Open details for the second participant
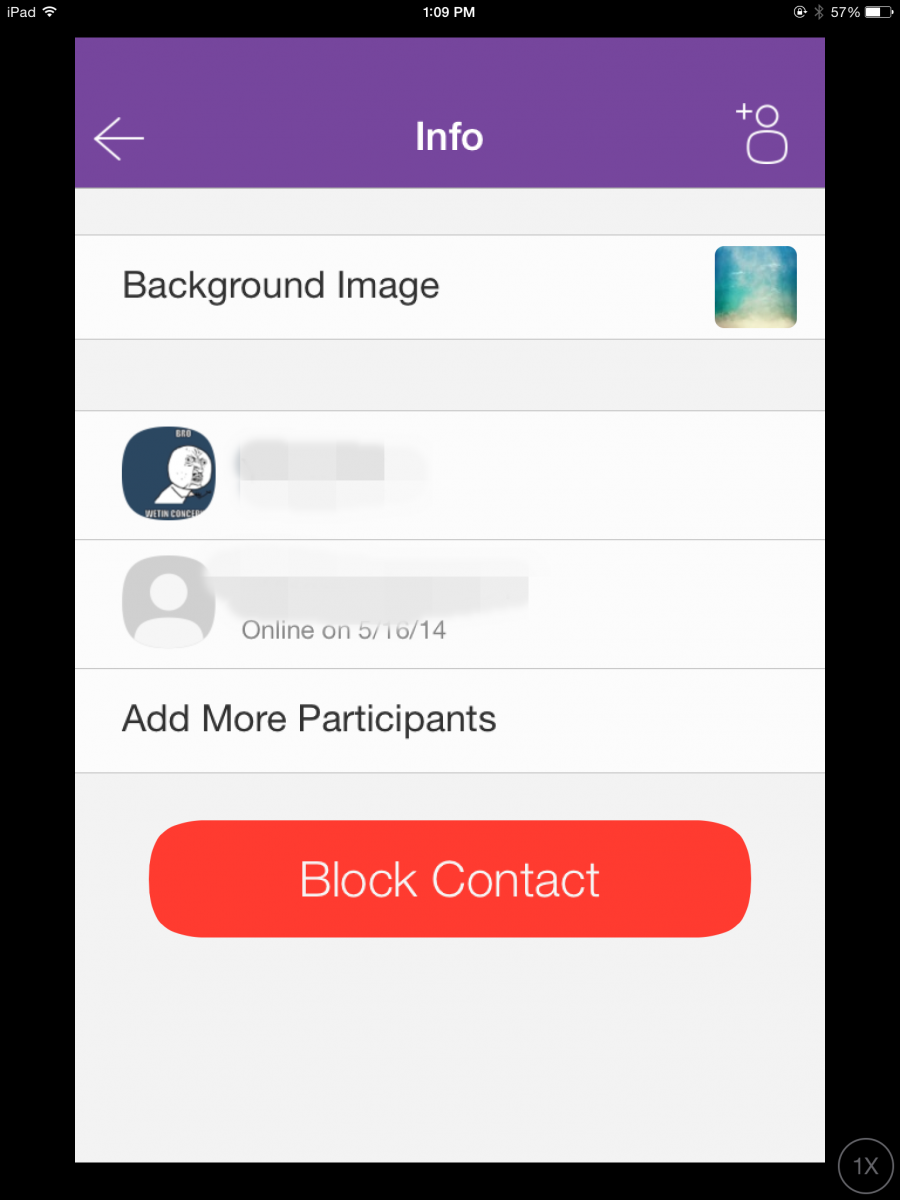 [450, 601]
